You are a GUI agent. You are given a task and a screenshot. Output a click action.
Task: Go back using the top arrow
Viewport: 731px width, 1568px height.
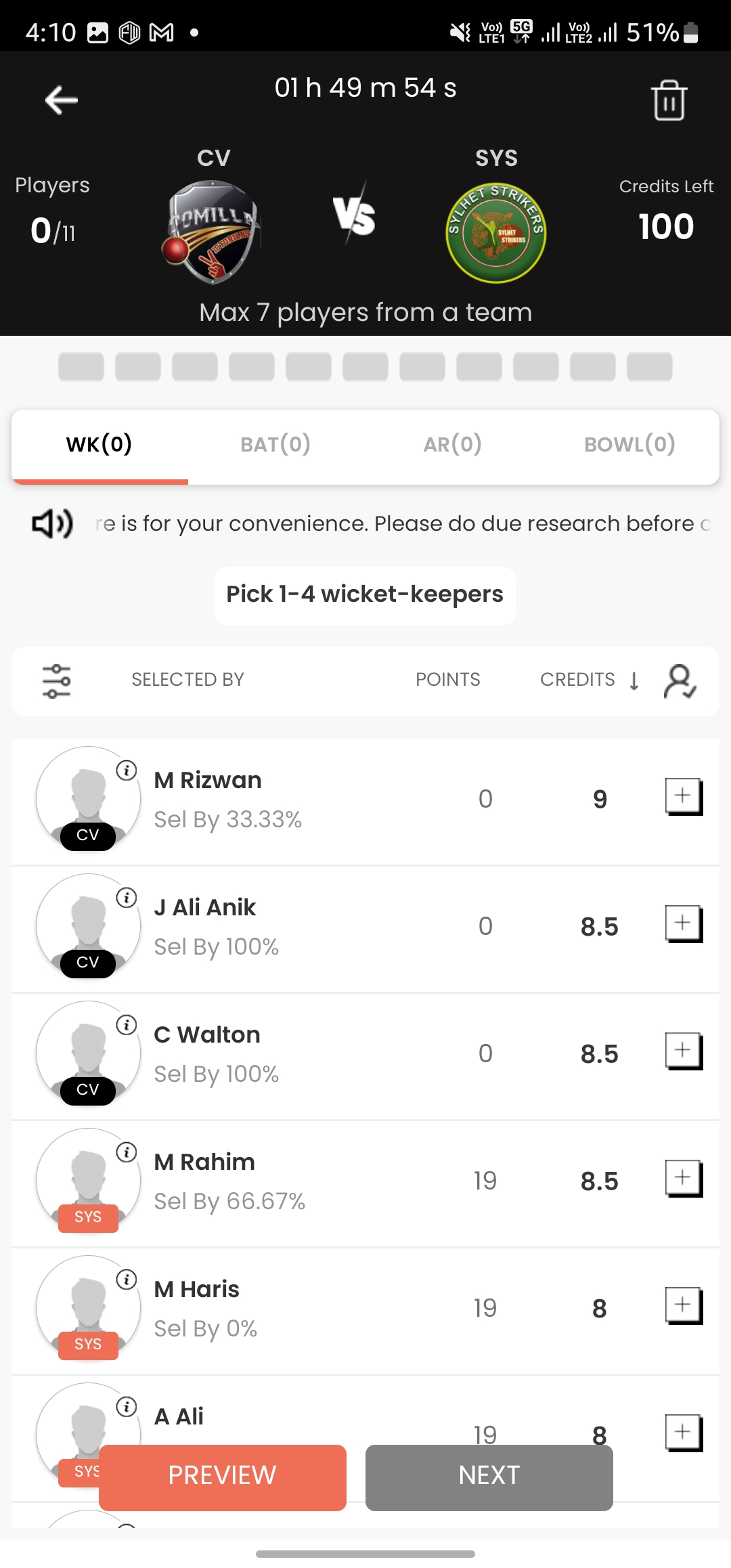point(62,100)
